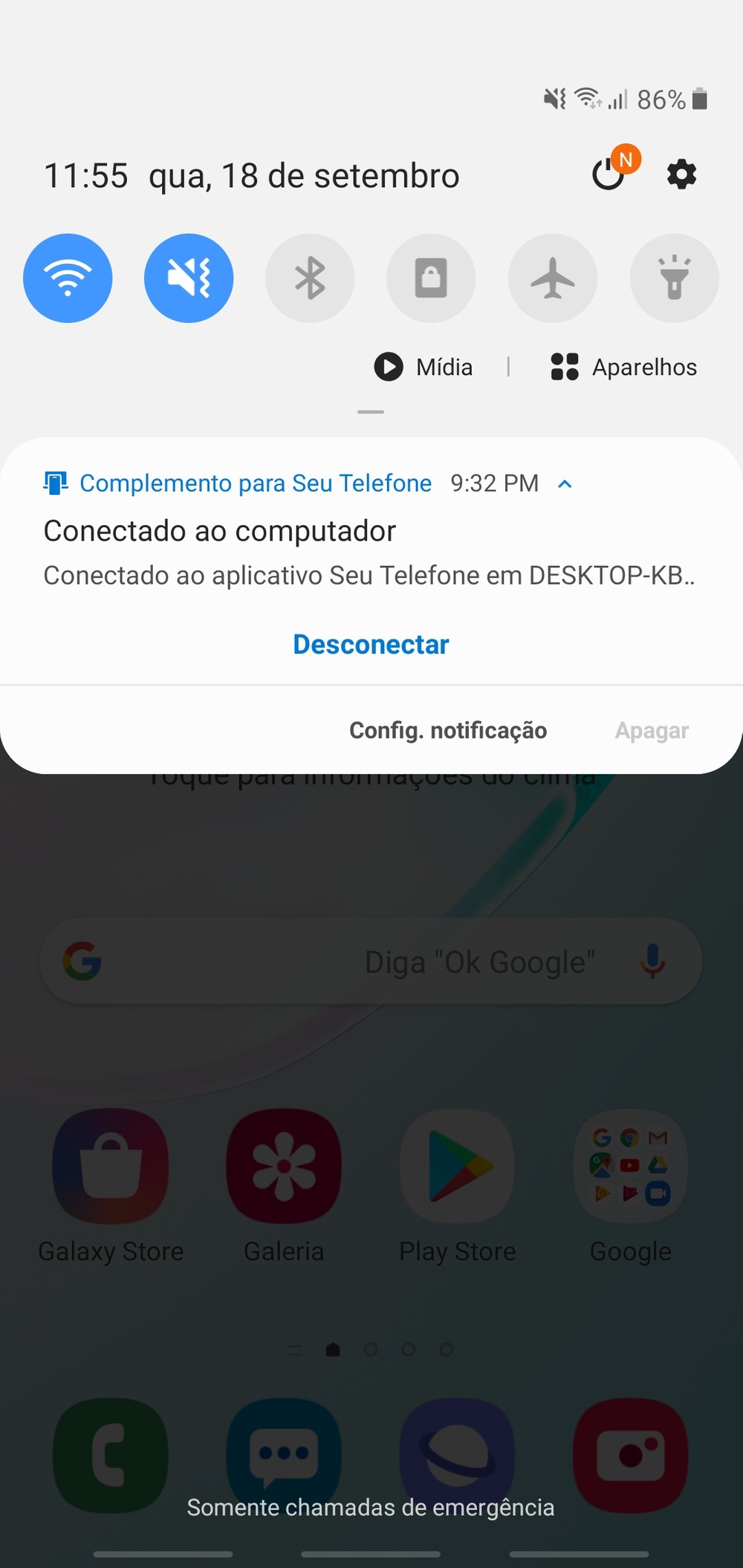This screenshot has width=743, height=1568.
Task: Open the Mídia panel
Action: (424, 367)
